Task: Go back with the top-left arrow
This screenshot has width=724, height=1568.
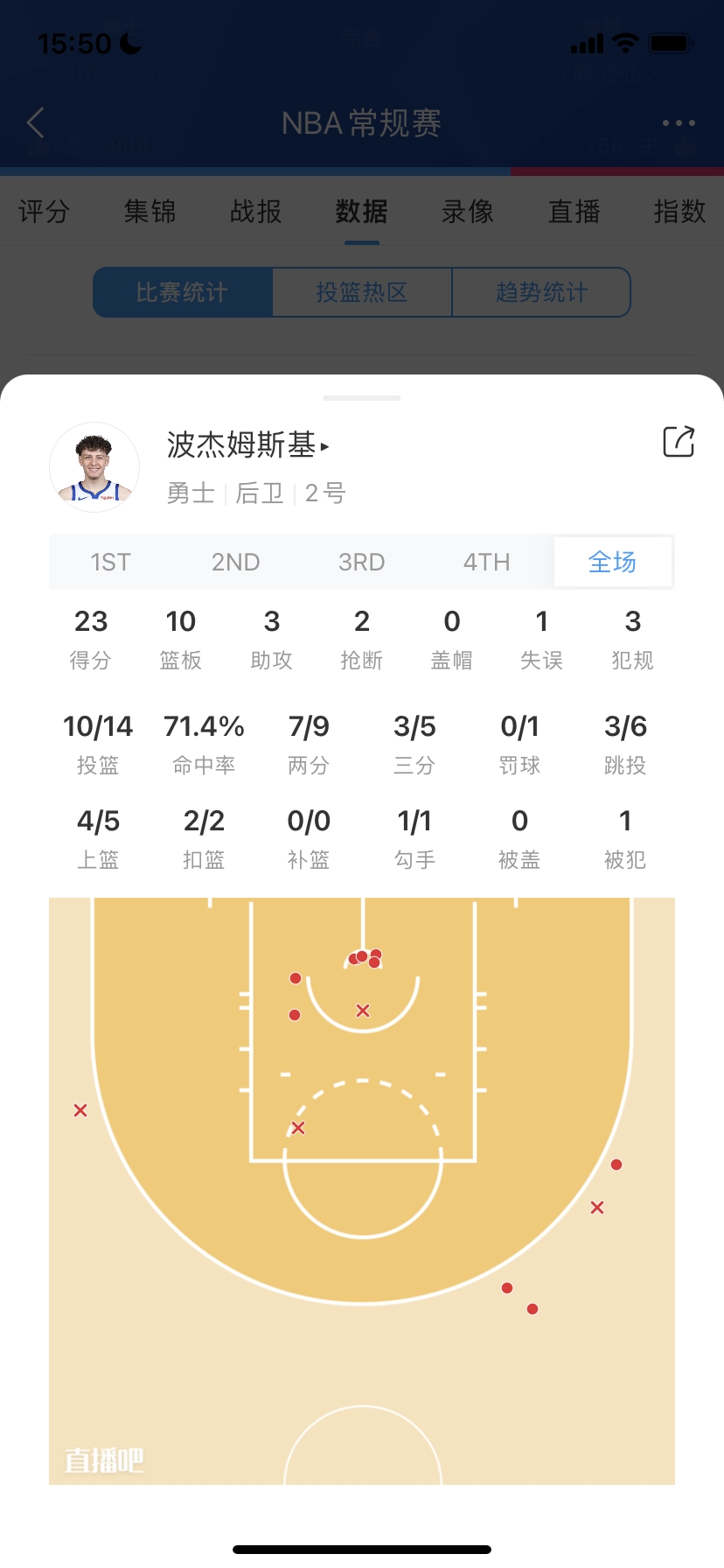Action: 36,122
